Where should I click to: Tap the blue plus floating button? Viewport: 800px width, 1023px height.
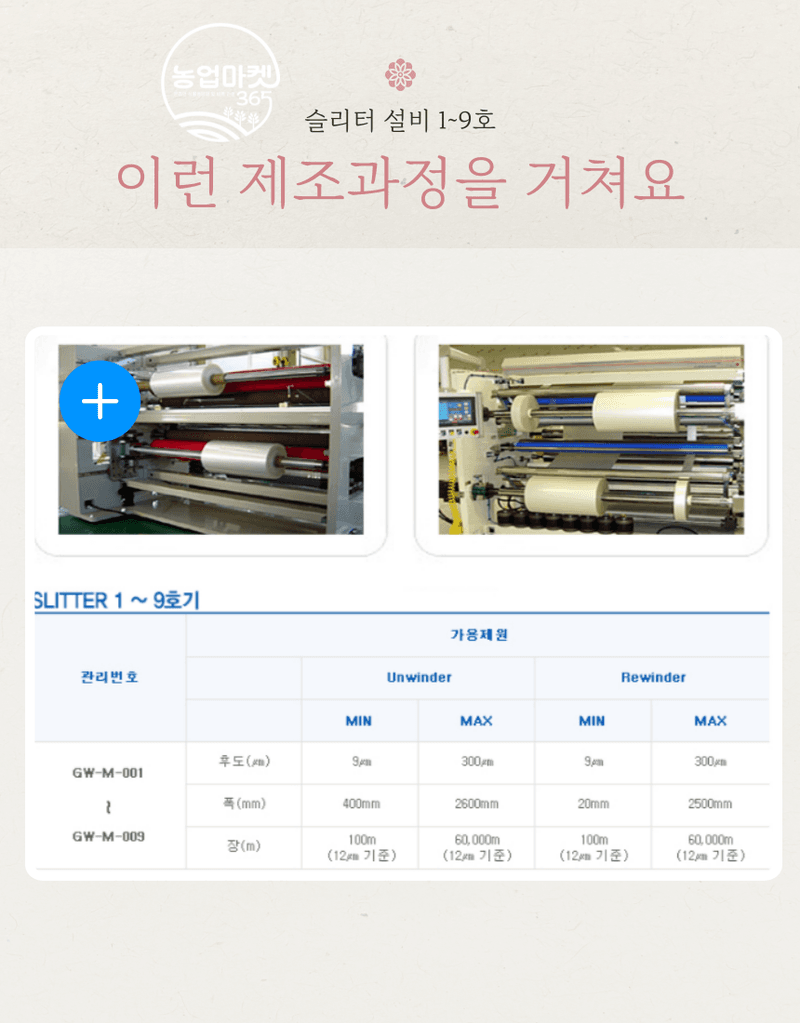(x=100, y=401)
